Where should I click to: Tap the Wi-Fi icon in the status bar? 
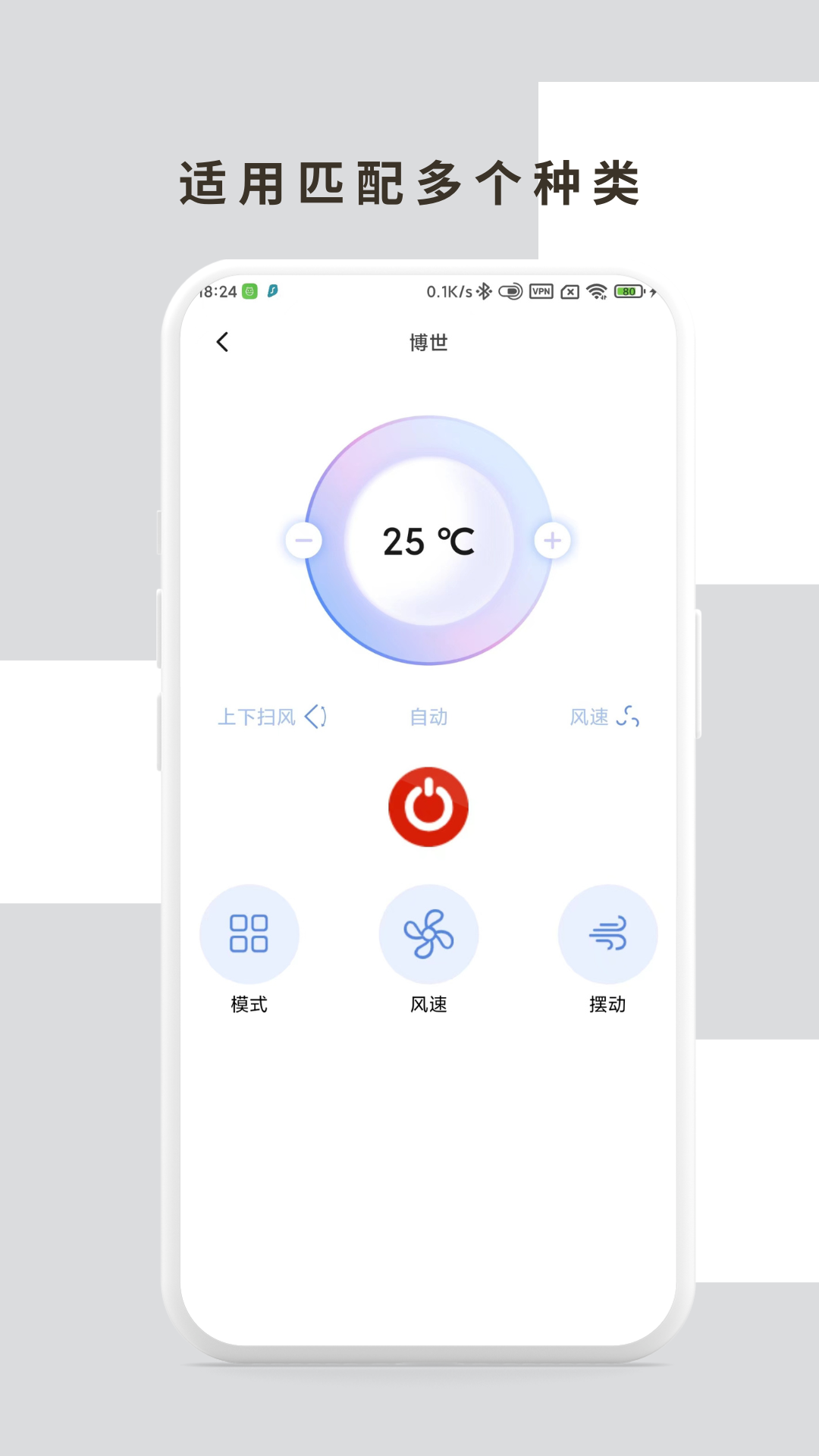point(598,290)
